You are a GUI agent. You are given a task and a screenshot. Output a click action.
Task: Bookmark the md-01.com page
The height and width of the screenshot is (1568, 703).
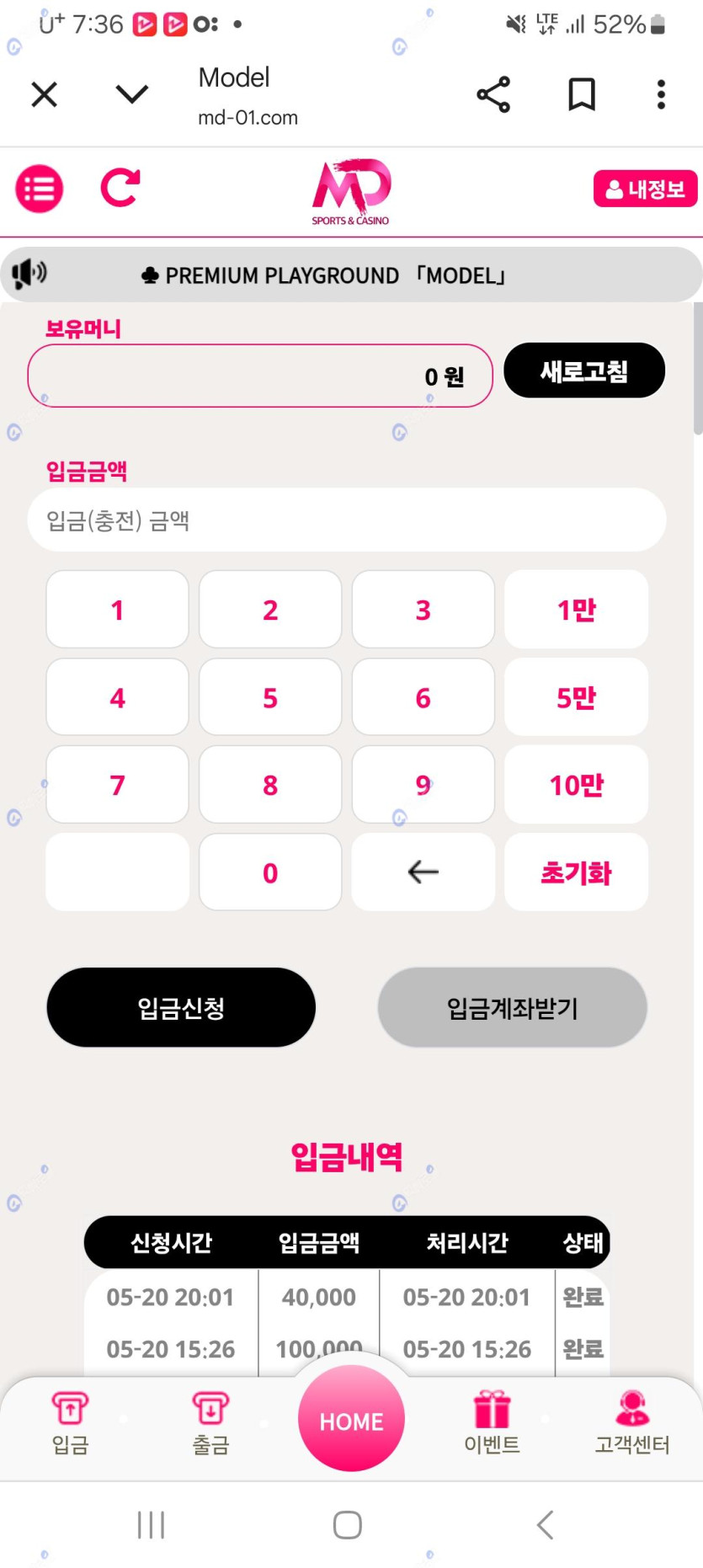581,94
